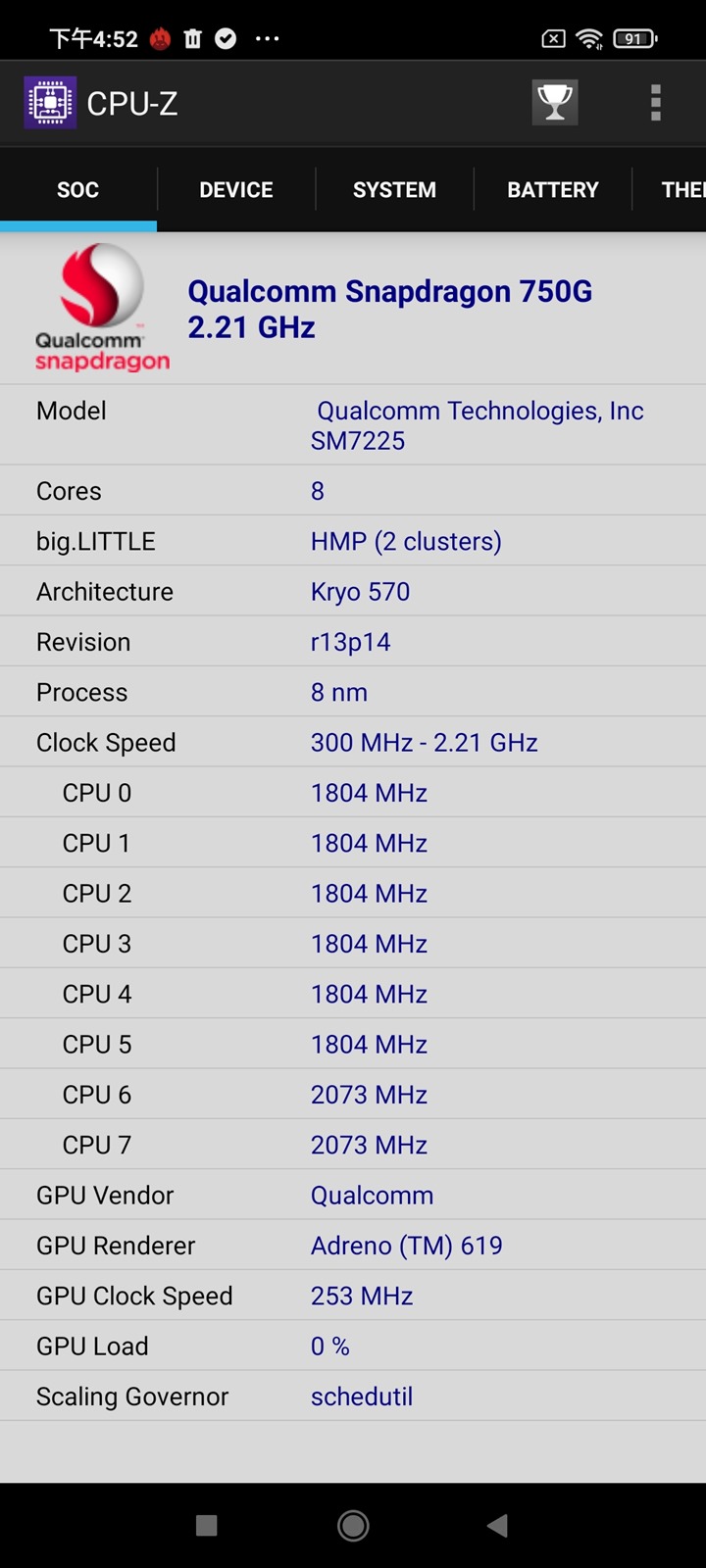Switch to the BATTERY tab

point(552,190)
